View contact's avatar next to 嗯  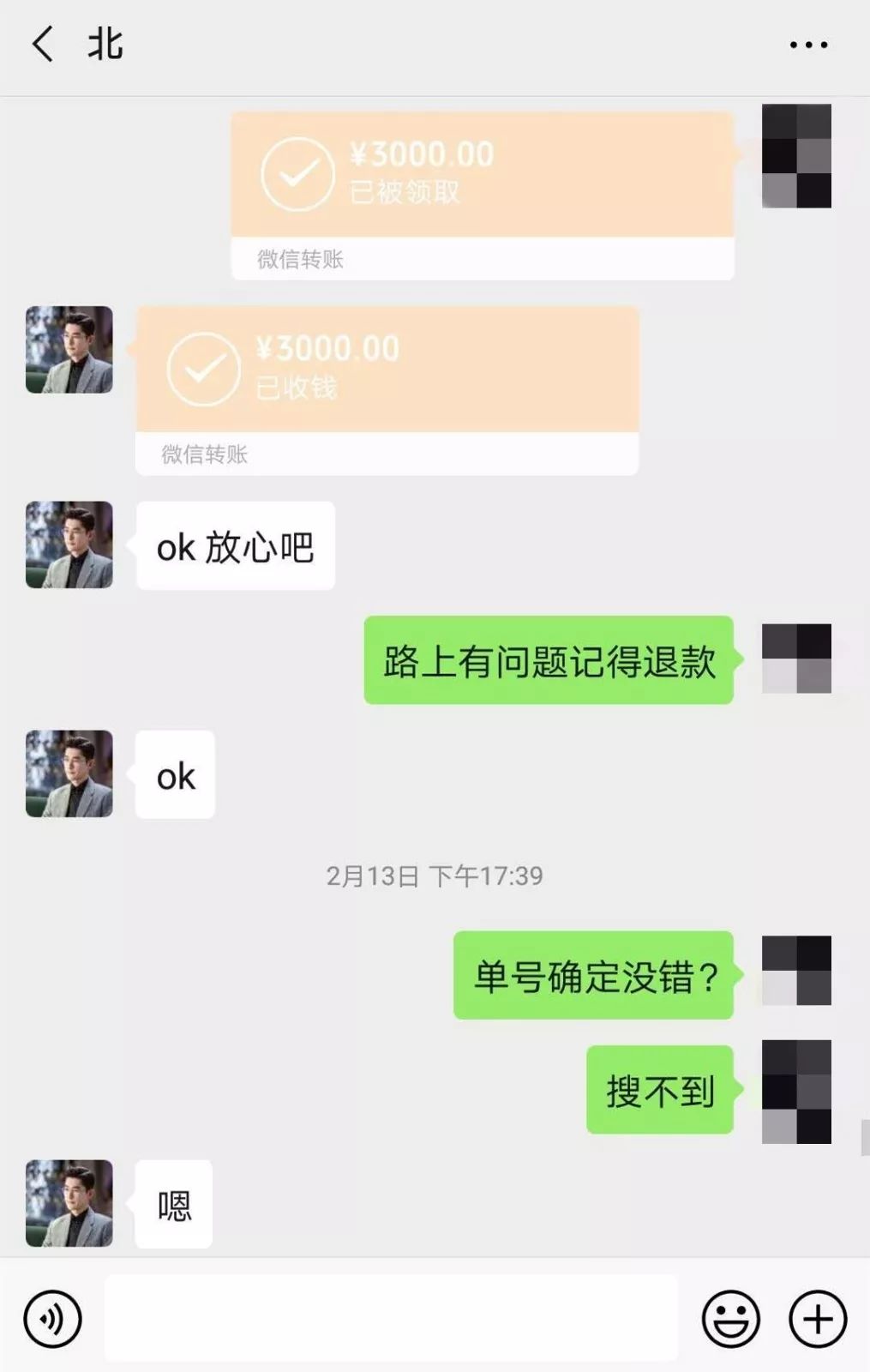point(69,1202)
